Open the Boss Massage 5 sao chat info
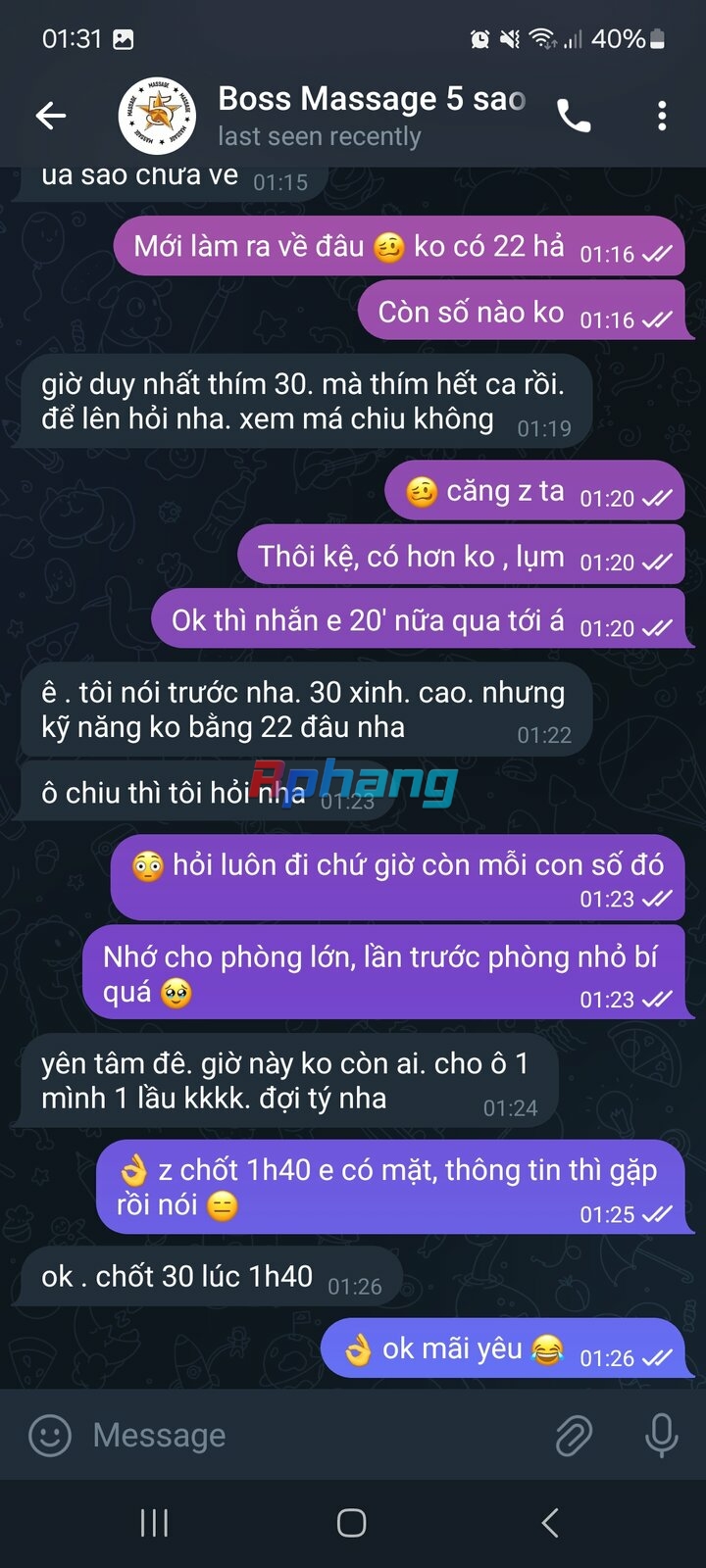The width and height of the screenshot is (706, 1568). pyautogui.click(x=372, y=116)
